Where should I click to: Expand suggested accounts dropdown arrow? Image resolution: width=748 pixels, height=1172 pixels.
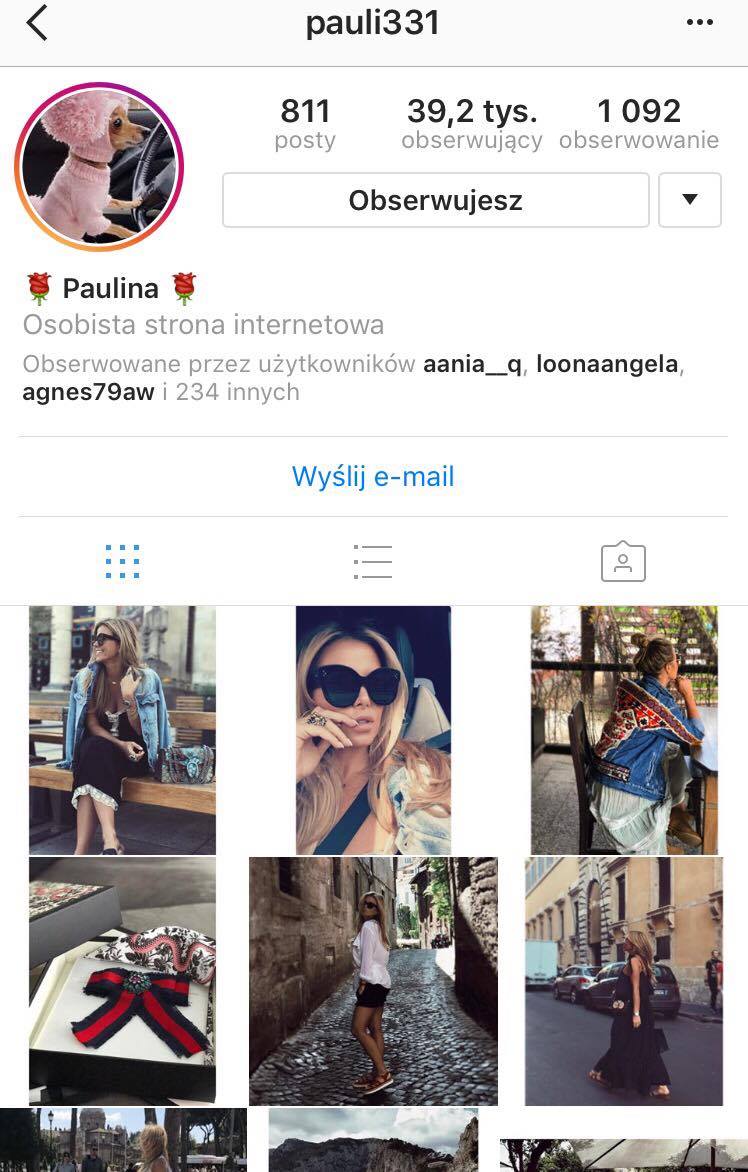(689, 200)
